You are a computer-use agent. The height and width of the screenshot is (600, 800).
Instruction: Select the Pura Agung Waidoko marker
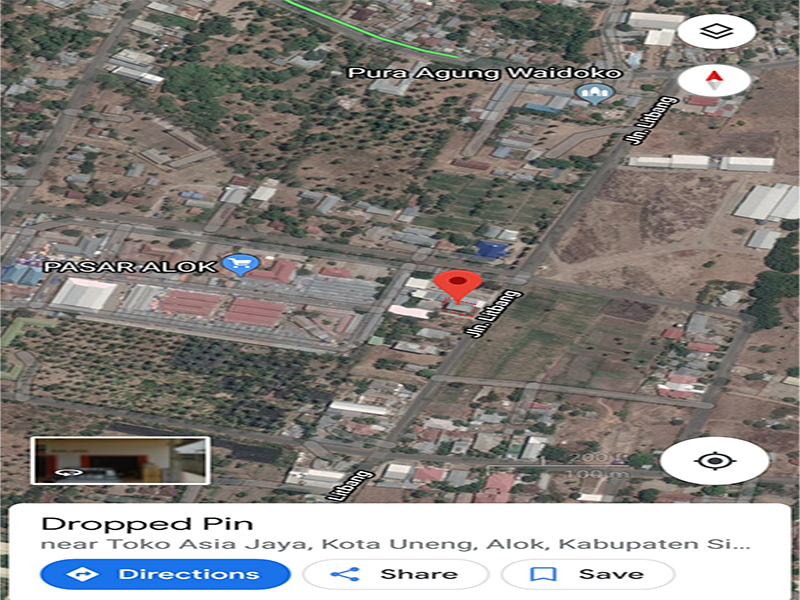[x=593, y=94]
